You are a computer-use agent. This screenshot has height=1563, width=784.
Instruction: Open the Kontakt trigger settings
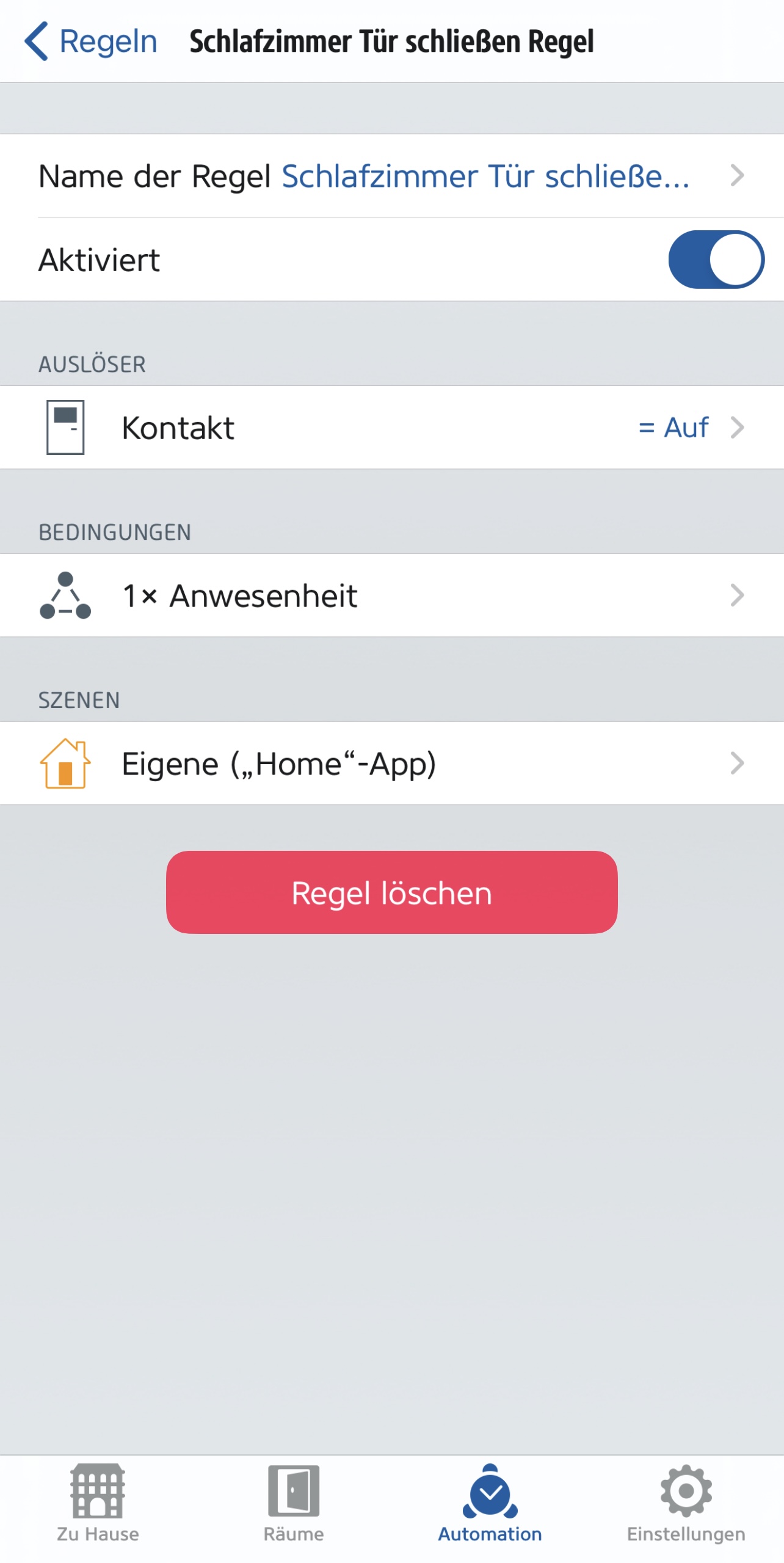(391, 428)
